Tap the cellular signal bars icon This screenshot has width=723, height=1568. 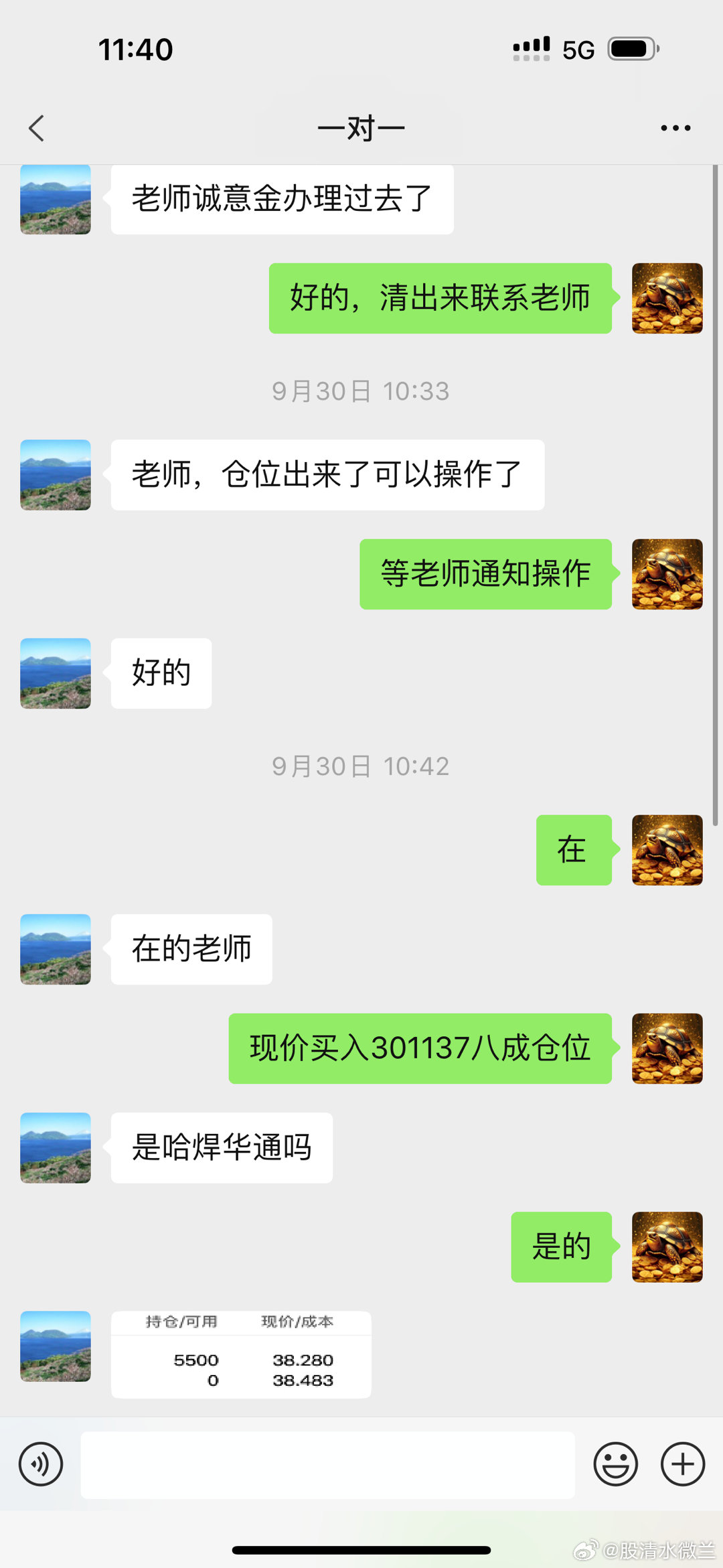coord(530,47)
